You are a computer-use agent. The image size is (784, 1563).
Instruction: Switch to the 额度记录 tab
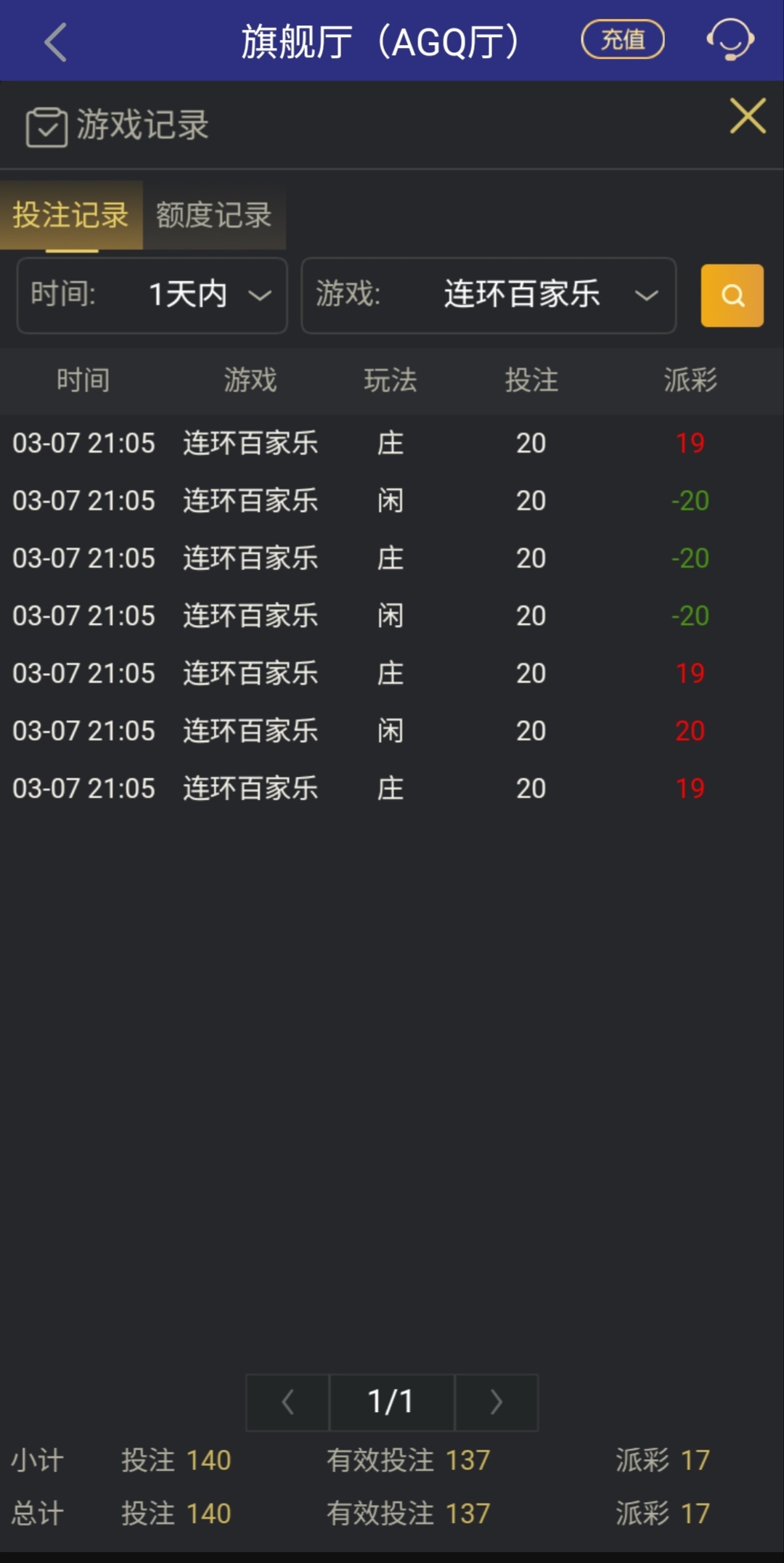coord(213,215)
